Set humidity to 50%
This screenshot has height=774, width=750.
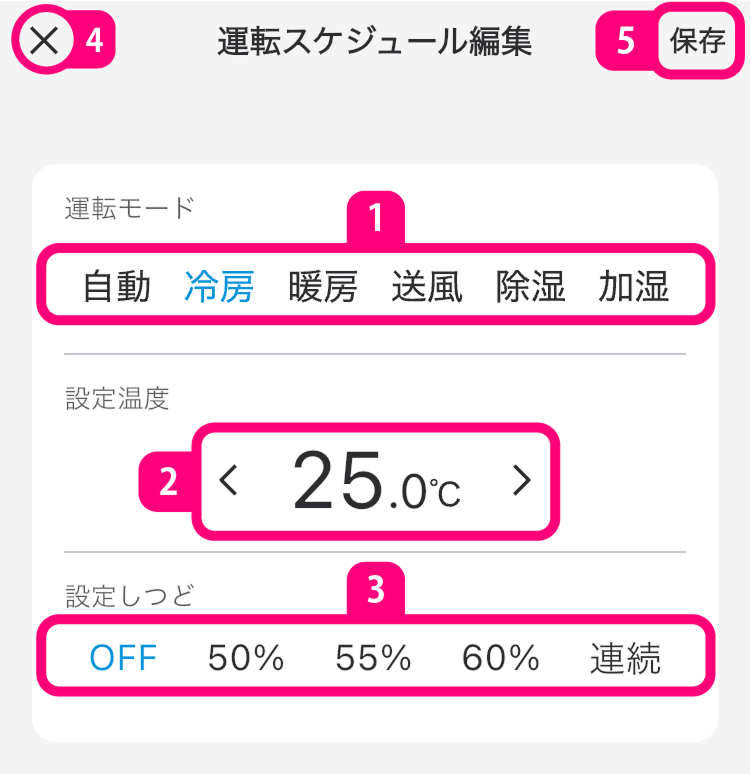pyautogui.click(x=246, y=658)
